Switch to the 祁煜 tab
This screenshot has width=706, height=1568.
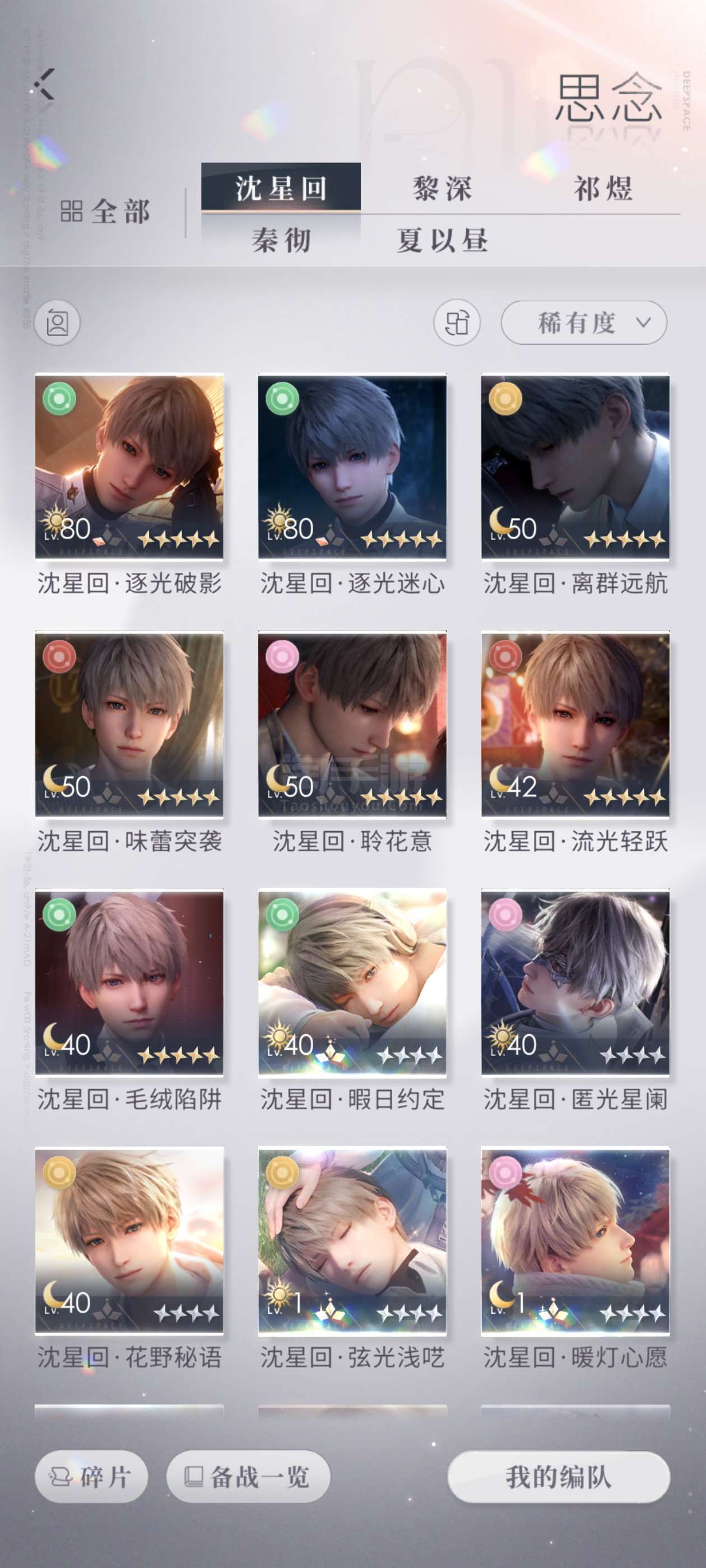click(602, 188)
